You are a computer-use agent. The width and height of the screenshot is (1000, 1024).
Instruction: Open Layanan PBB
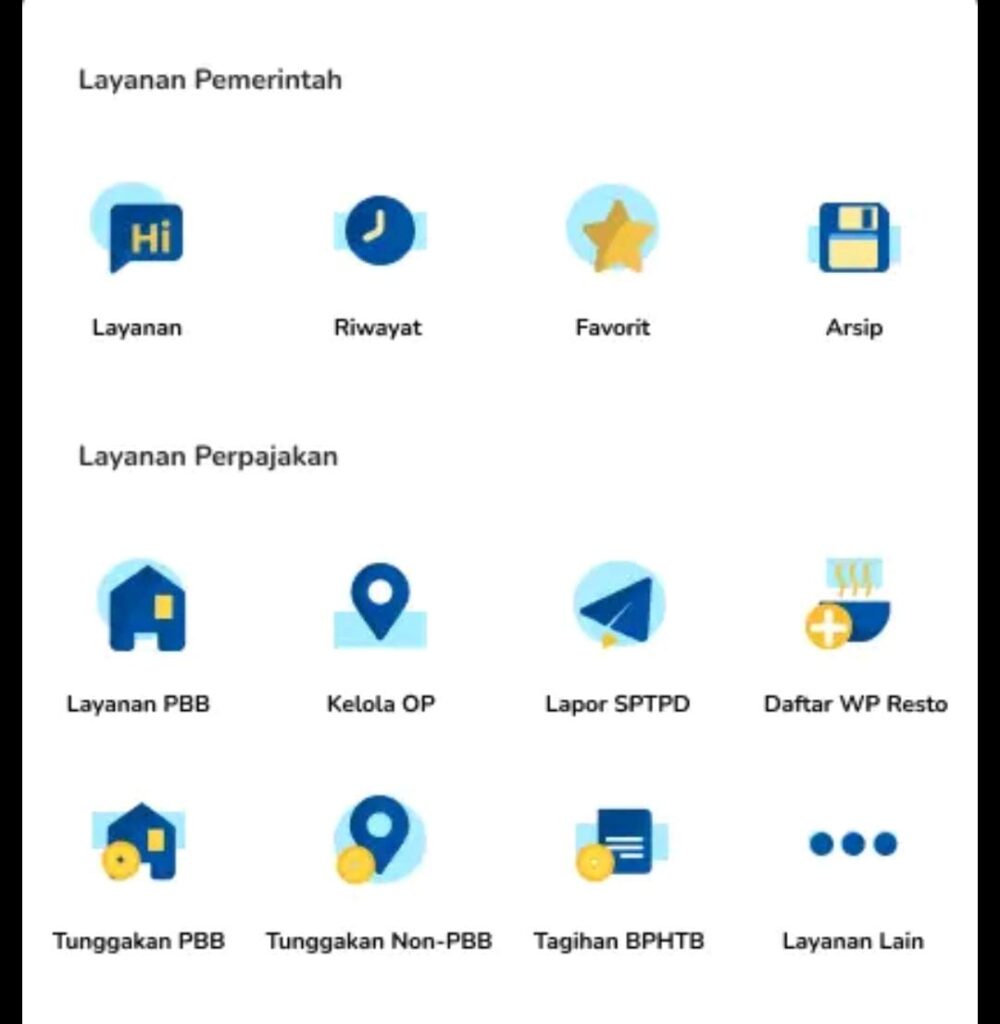[140, 608]
